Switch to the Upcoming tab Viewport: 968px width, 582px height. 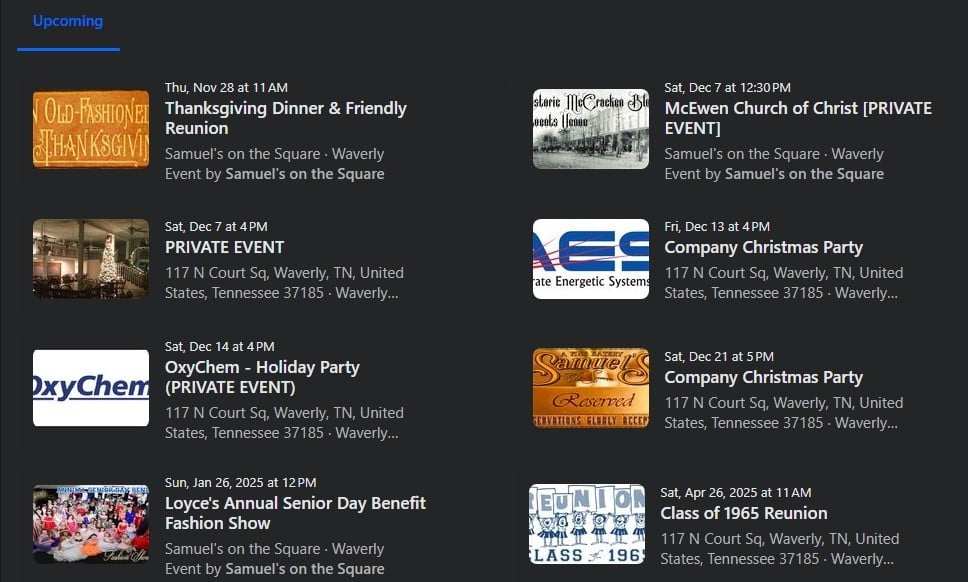coord(68,21)
